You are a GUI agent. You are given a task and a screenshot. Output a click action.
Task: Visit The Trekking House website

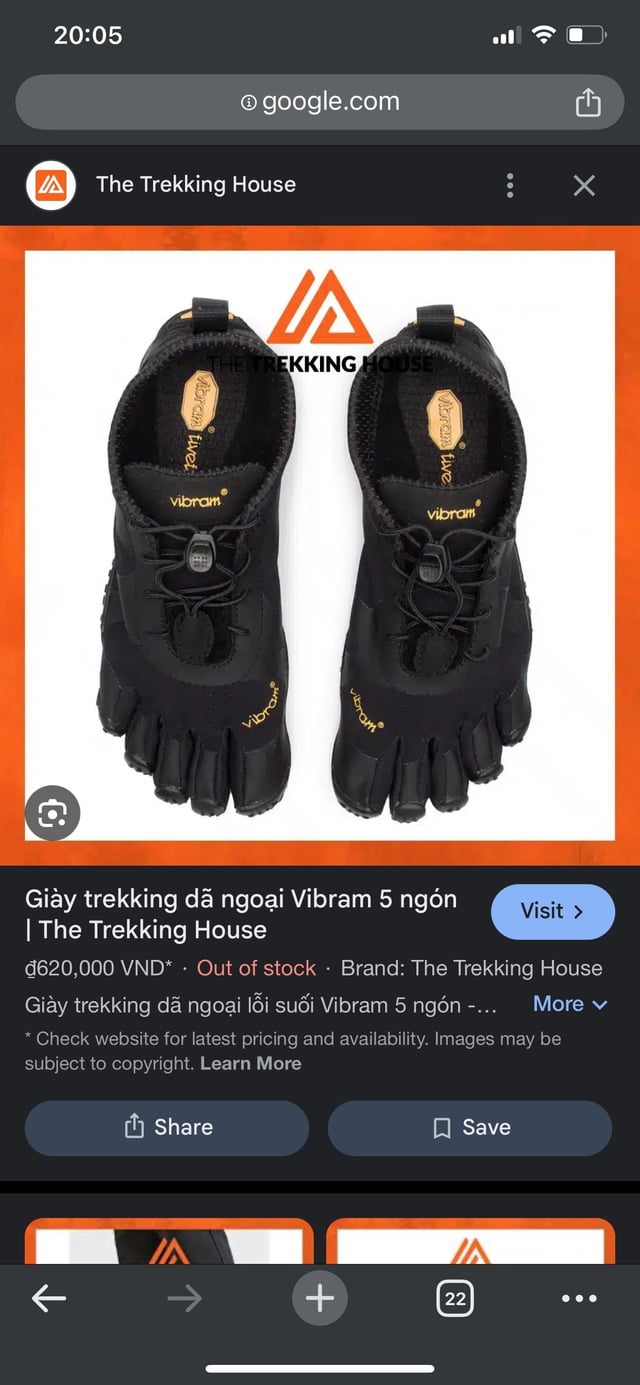pyautogui.click(x=552, y=911)
